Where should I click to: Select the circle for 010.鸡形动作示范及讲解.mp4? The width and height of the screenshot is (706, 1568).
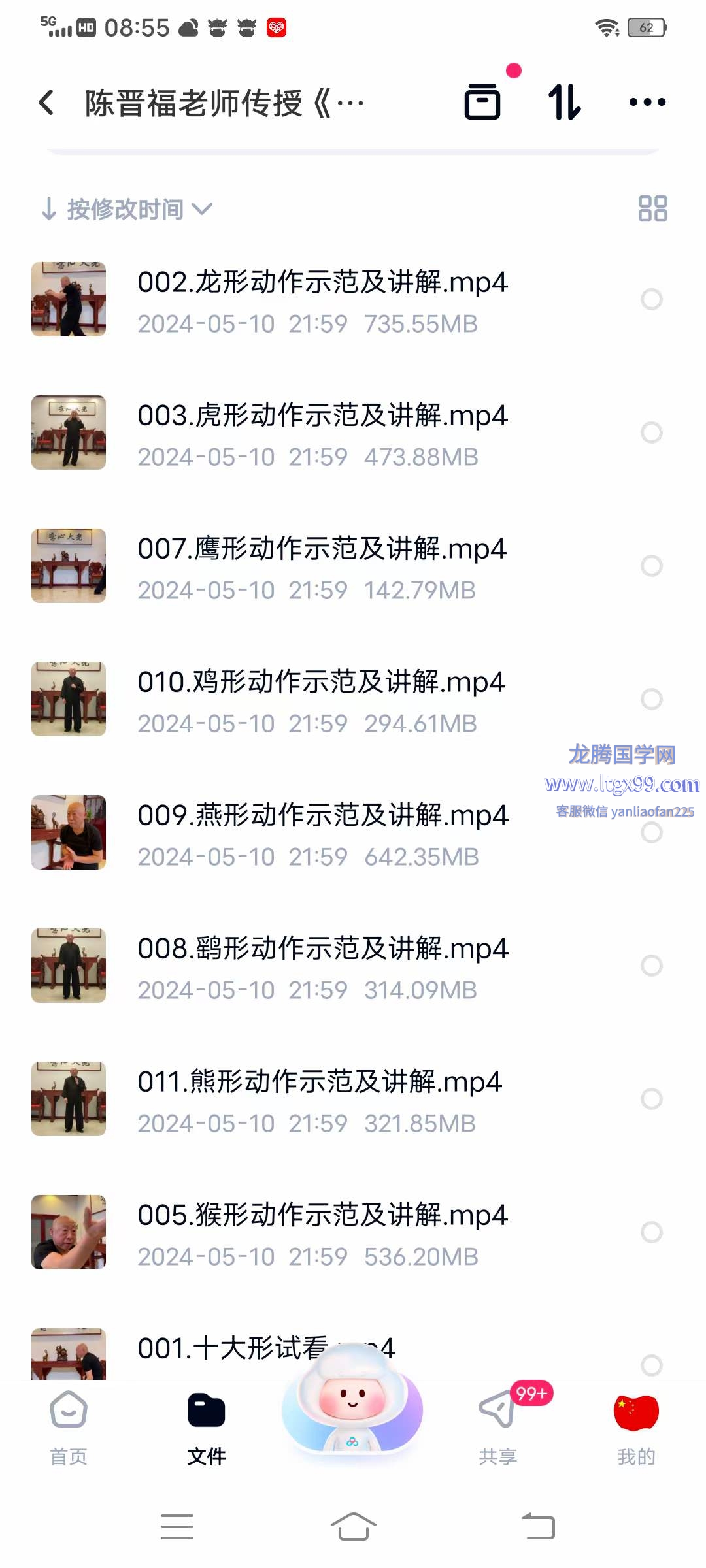[651, 699]
